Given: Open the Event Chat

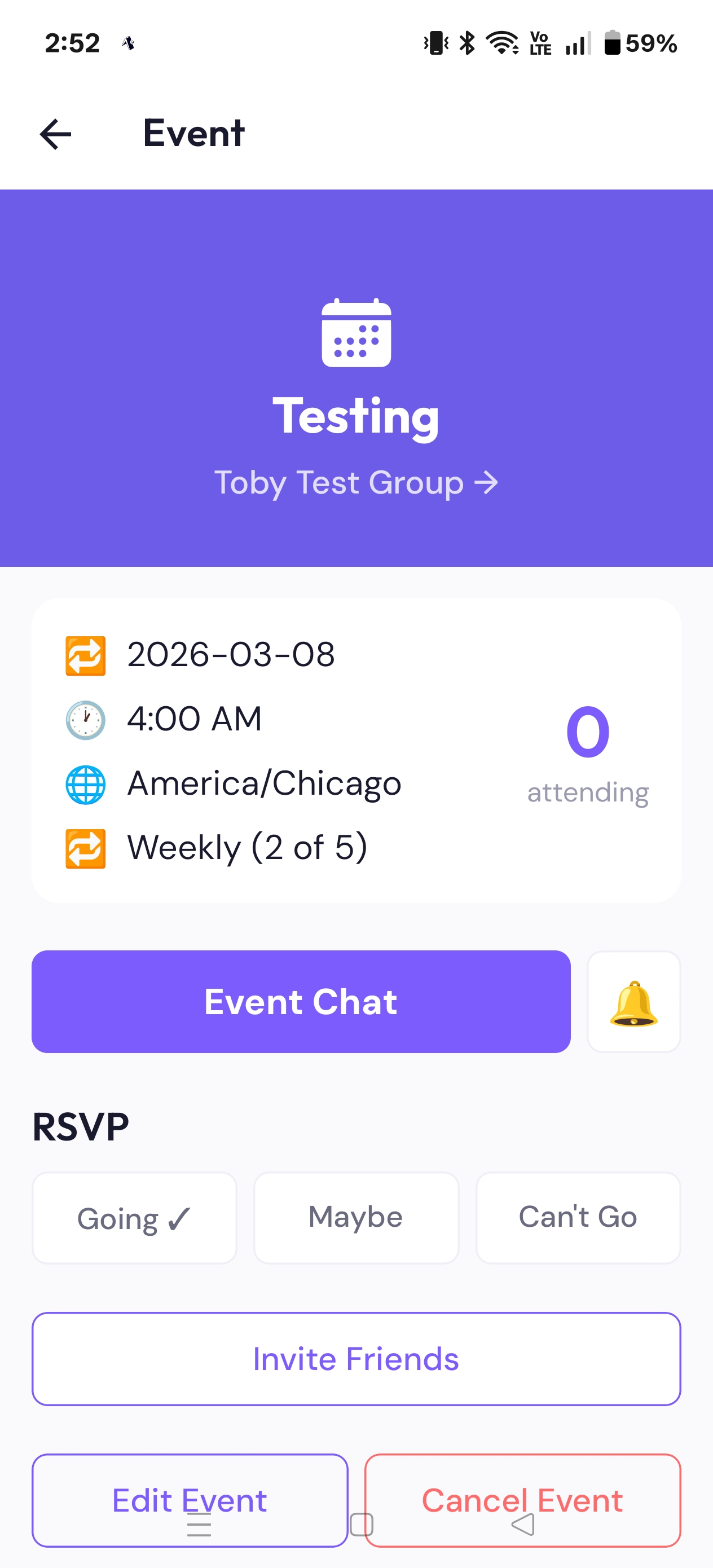Looking at the screenshot, I should coord(301,1001).
